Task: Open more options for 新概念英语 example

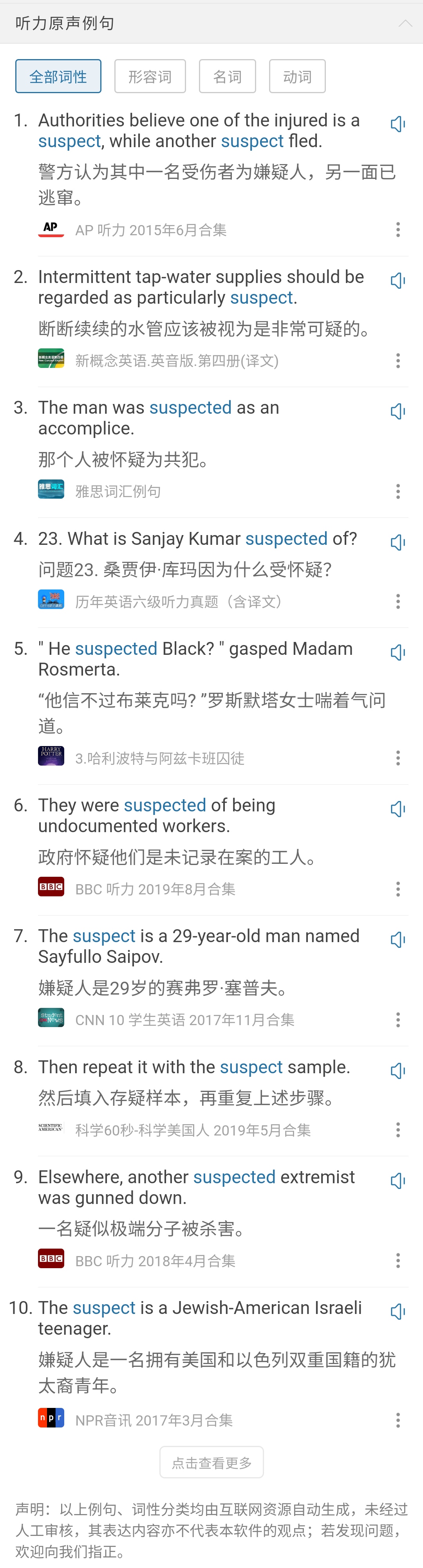Action: (x=398, y=360)
